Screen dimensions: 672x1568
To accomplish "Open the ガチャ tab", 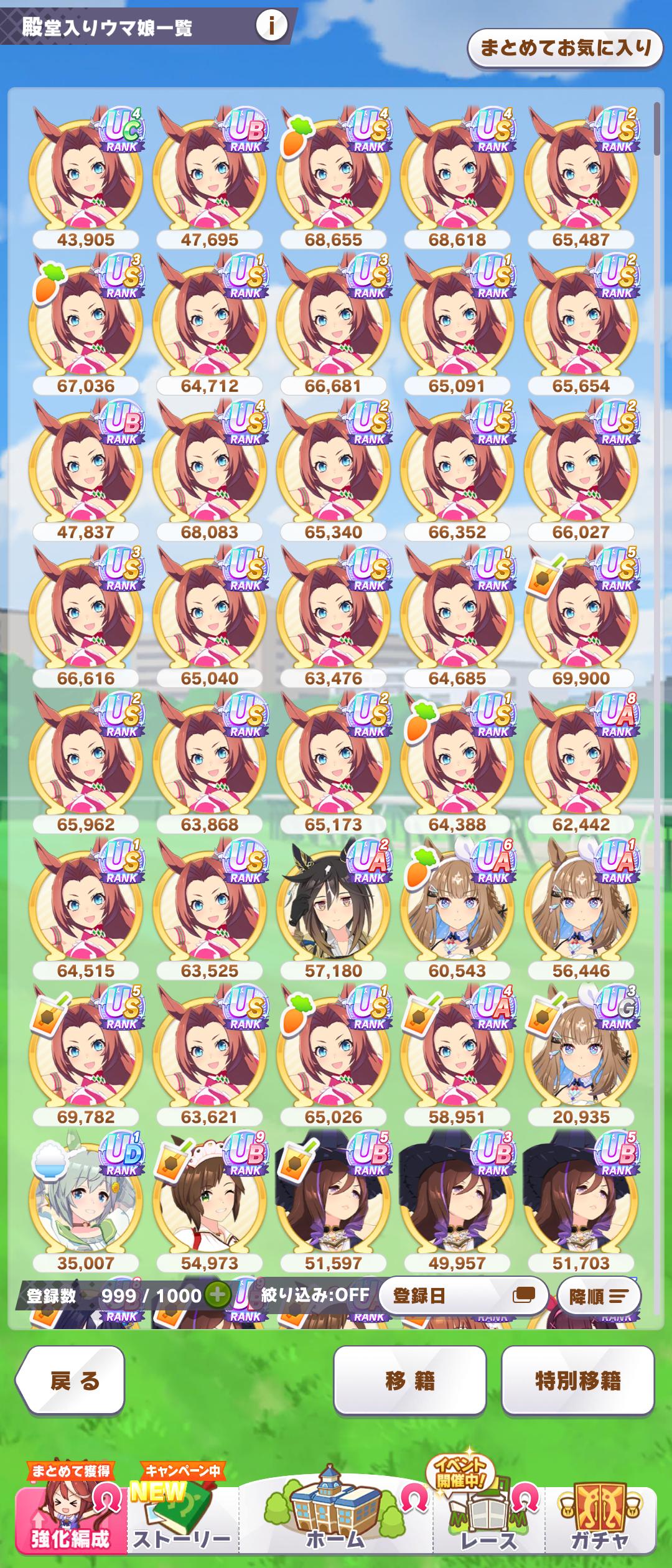I will (x=600, y=1521).
